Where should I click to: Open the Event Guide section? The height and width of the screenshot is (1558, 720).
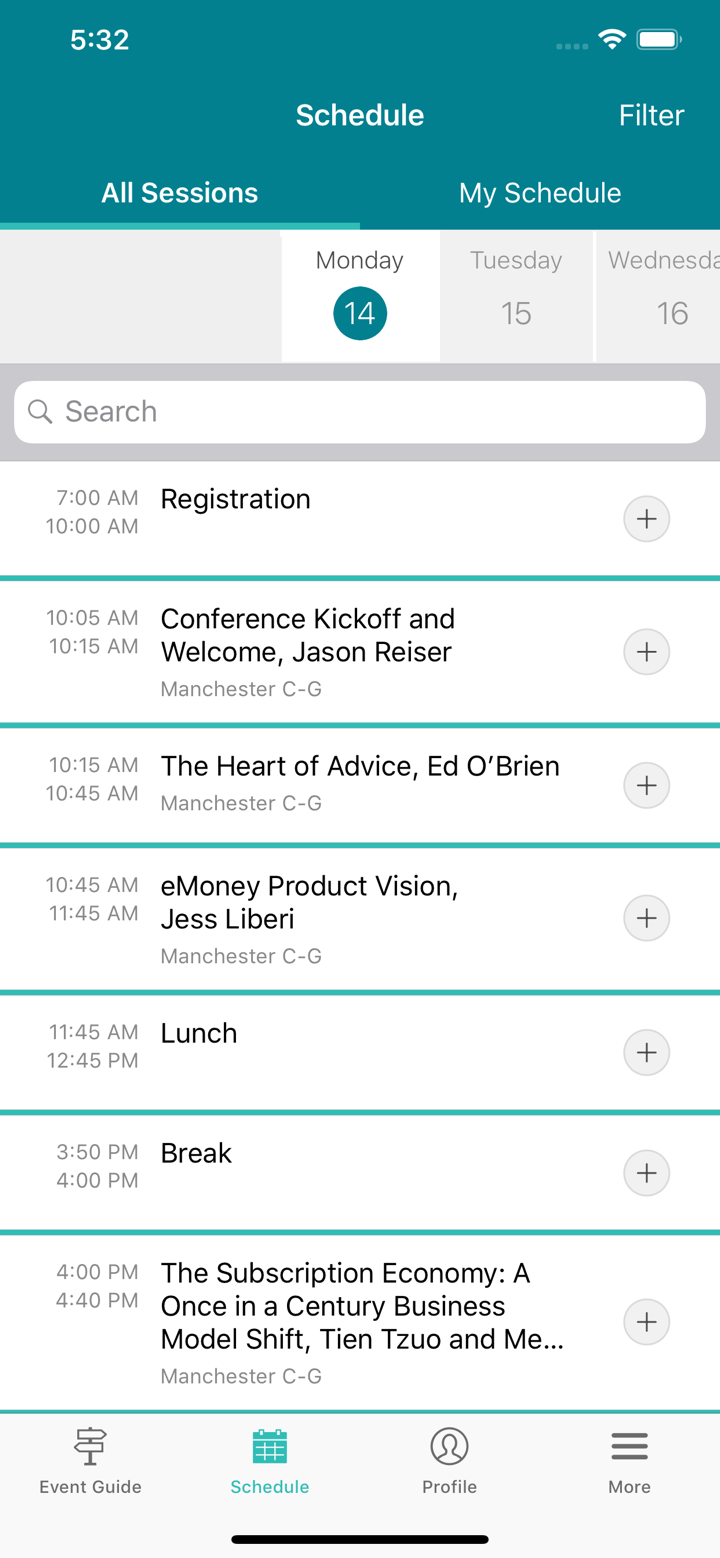[89, 1460]
